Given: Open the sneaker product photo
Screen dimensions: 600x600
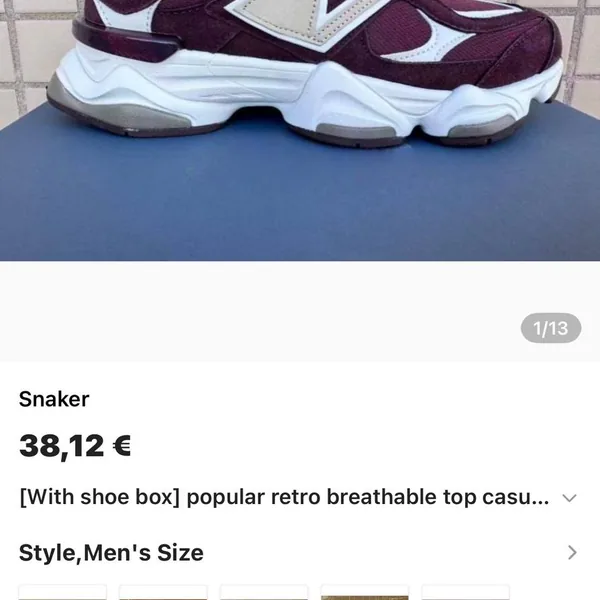Looking at the screenshot, I should [300, 130].
